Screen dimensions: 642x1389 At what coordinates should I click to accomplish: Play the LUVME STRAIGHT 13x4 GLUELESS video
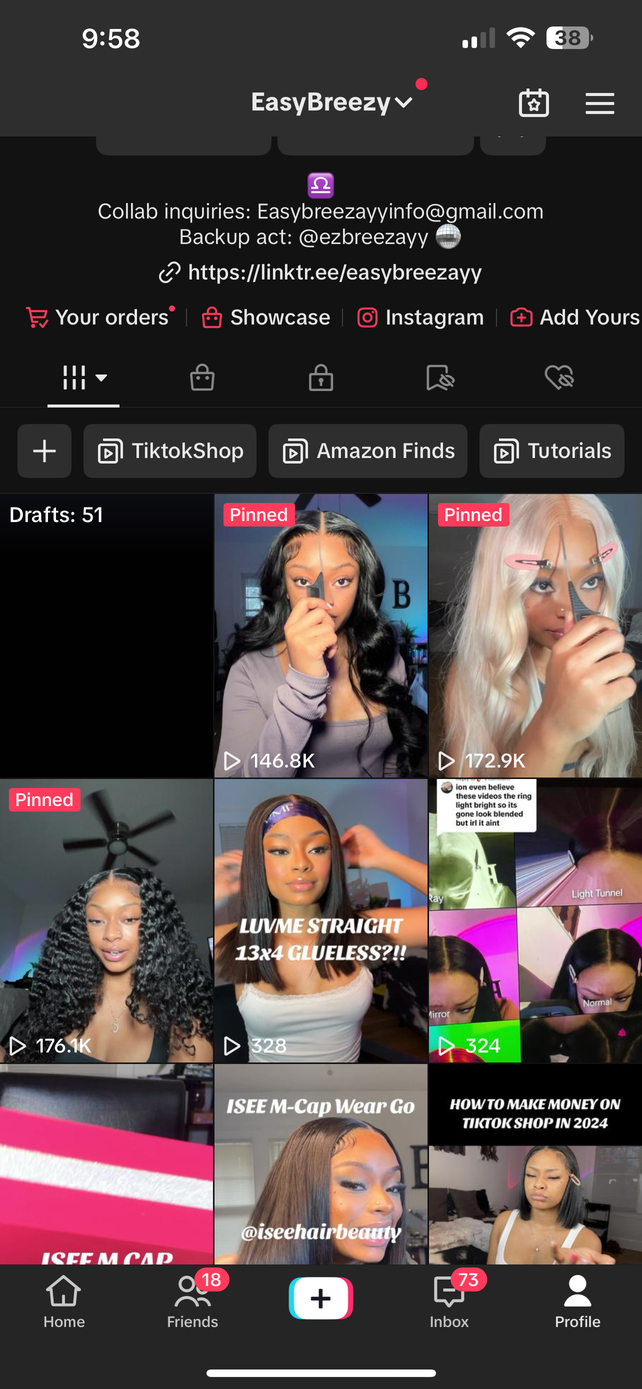320,920
